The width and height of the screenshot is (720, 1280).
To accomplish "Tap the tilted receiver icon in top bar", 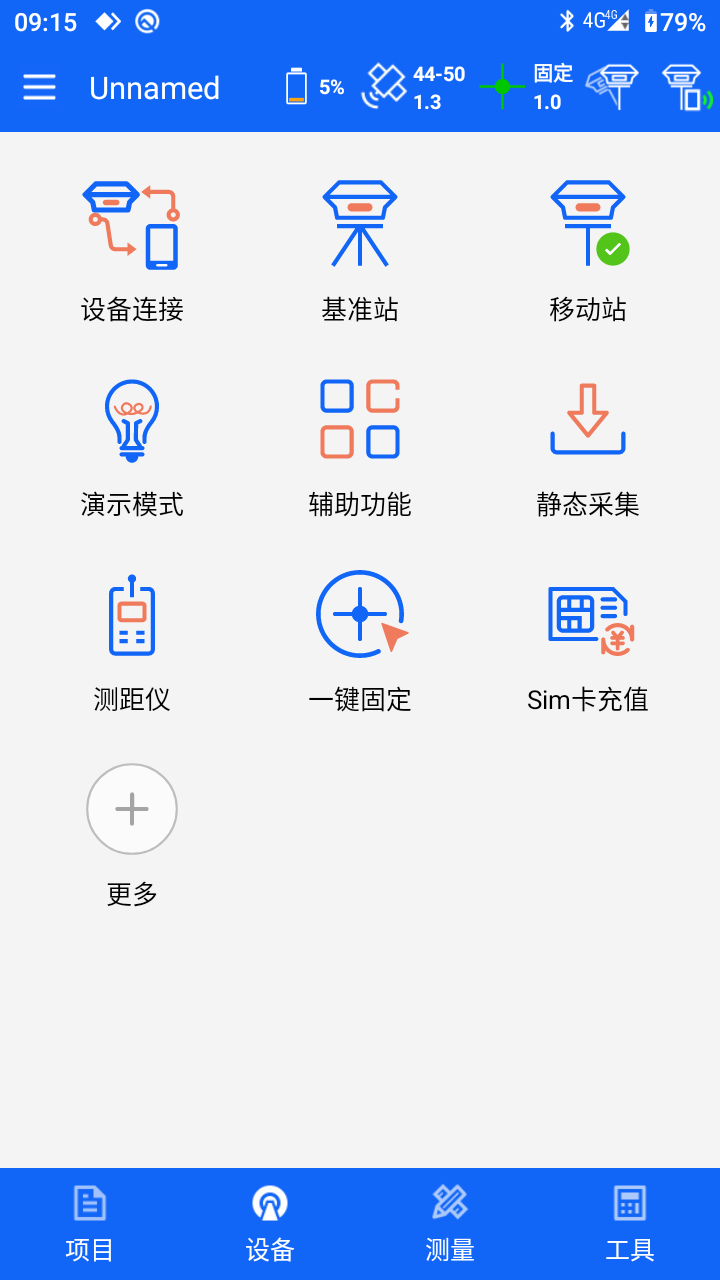I will click(612, 87).
